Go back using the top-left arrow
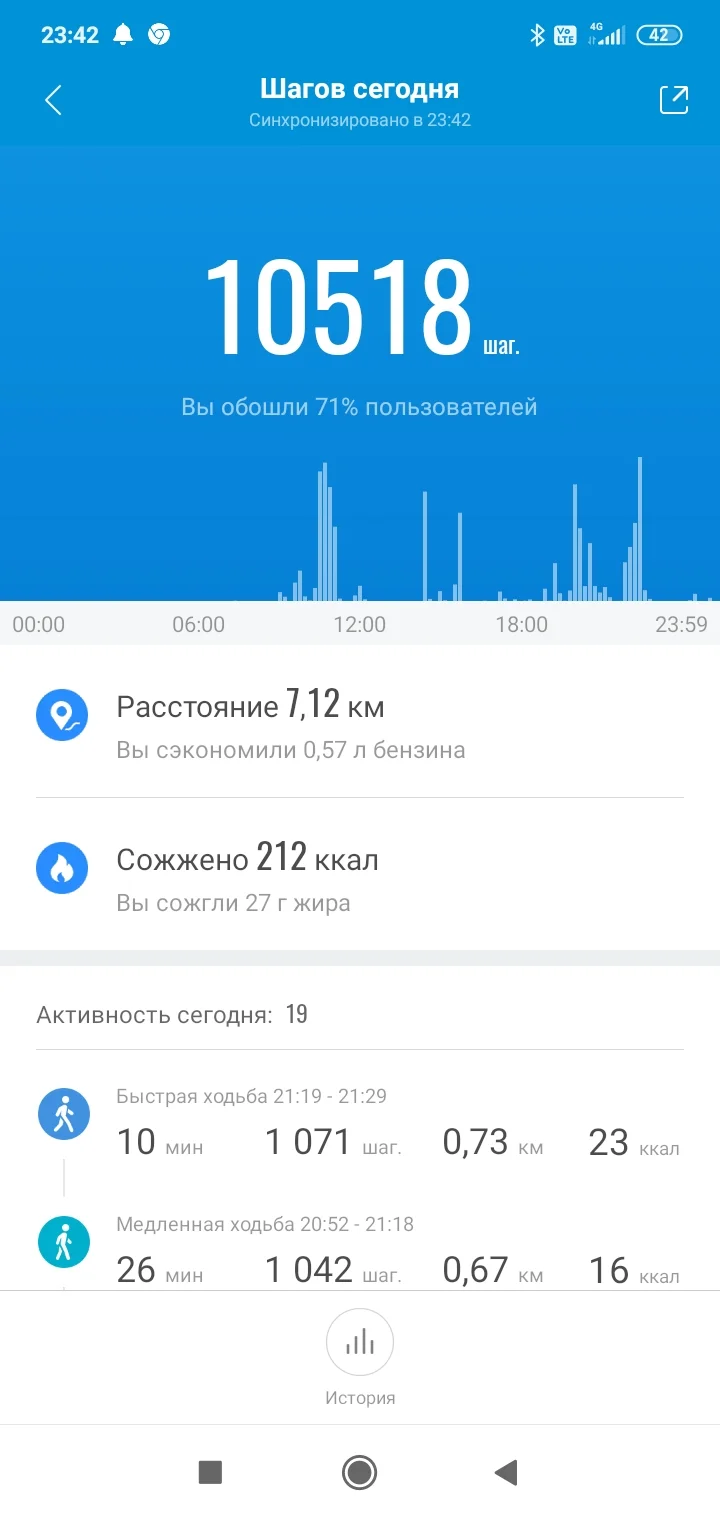This screenshot has width=720, height=1520. 54,100
